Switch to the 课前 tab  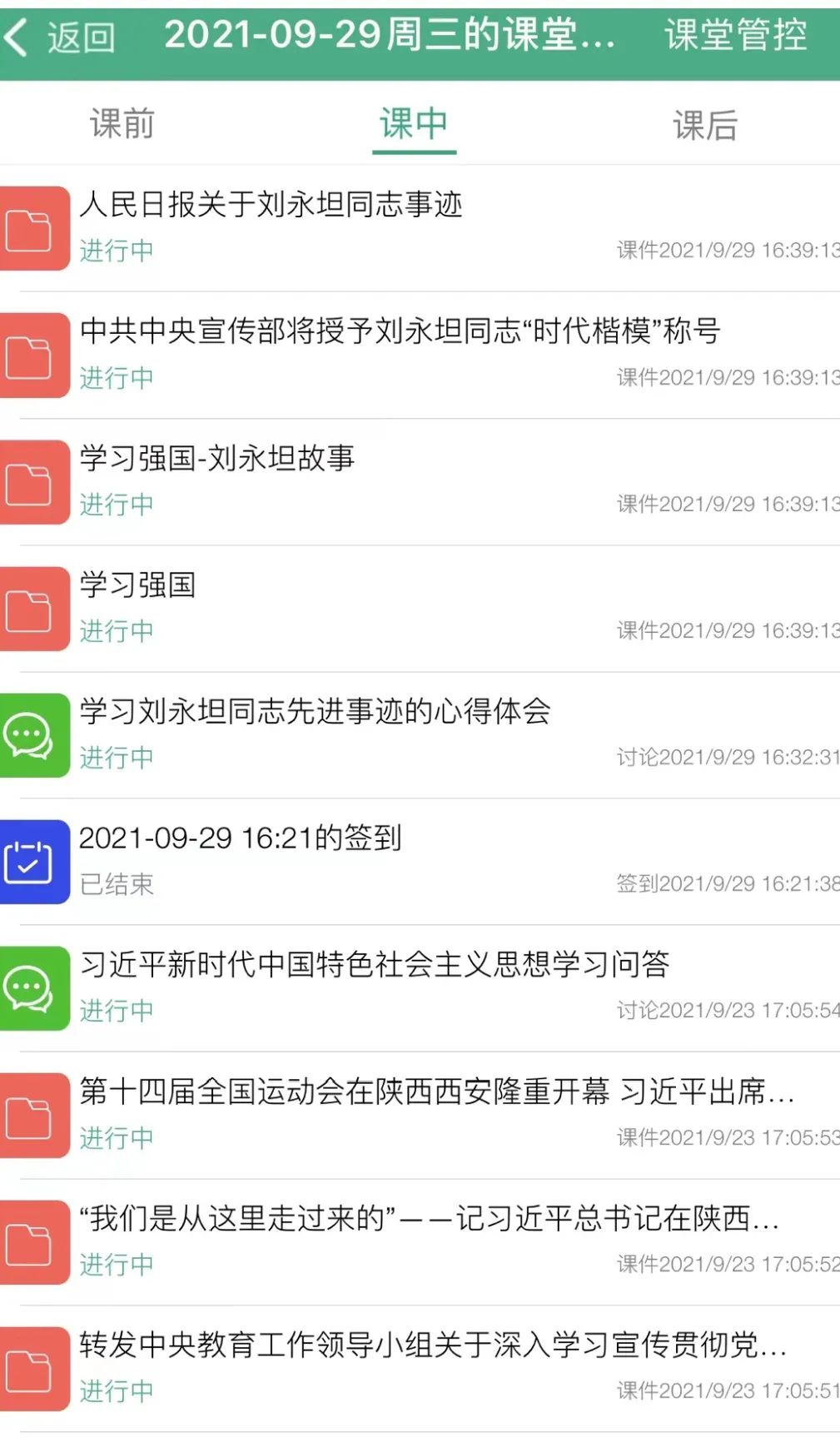coord(122,124)
